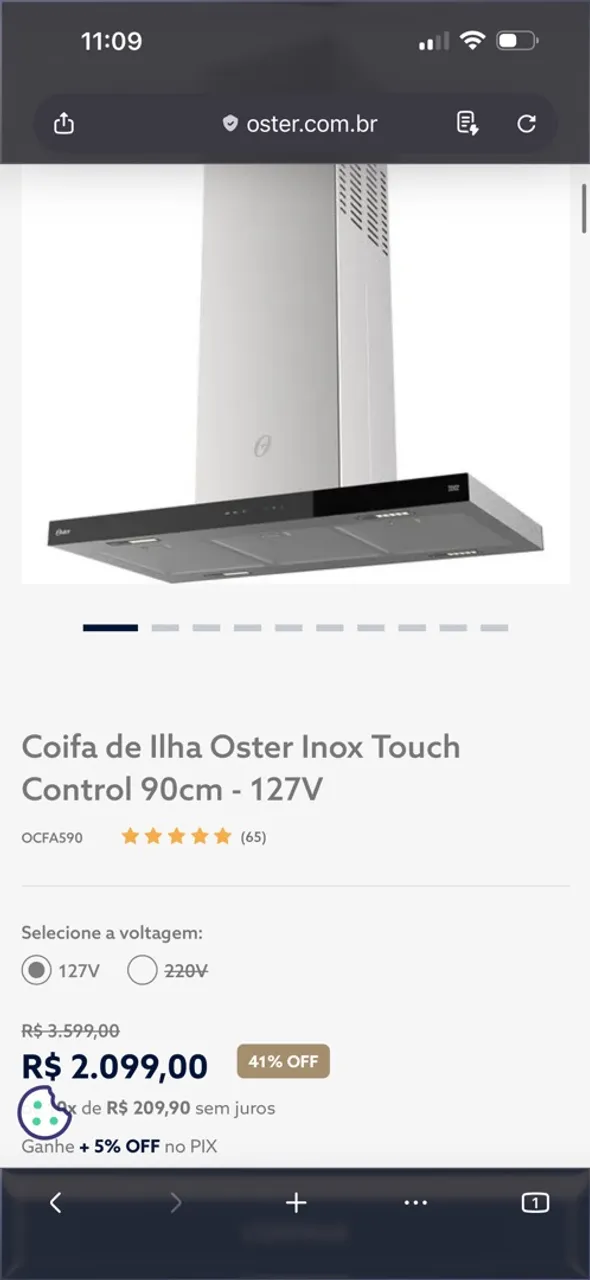This screenshot has width=590, height=1280.
Task: Tap the oster.com.br address field
Action: (x=300, y=124)
